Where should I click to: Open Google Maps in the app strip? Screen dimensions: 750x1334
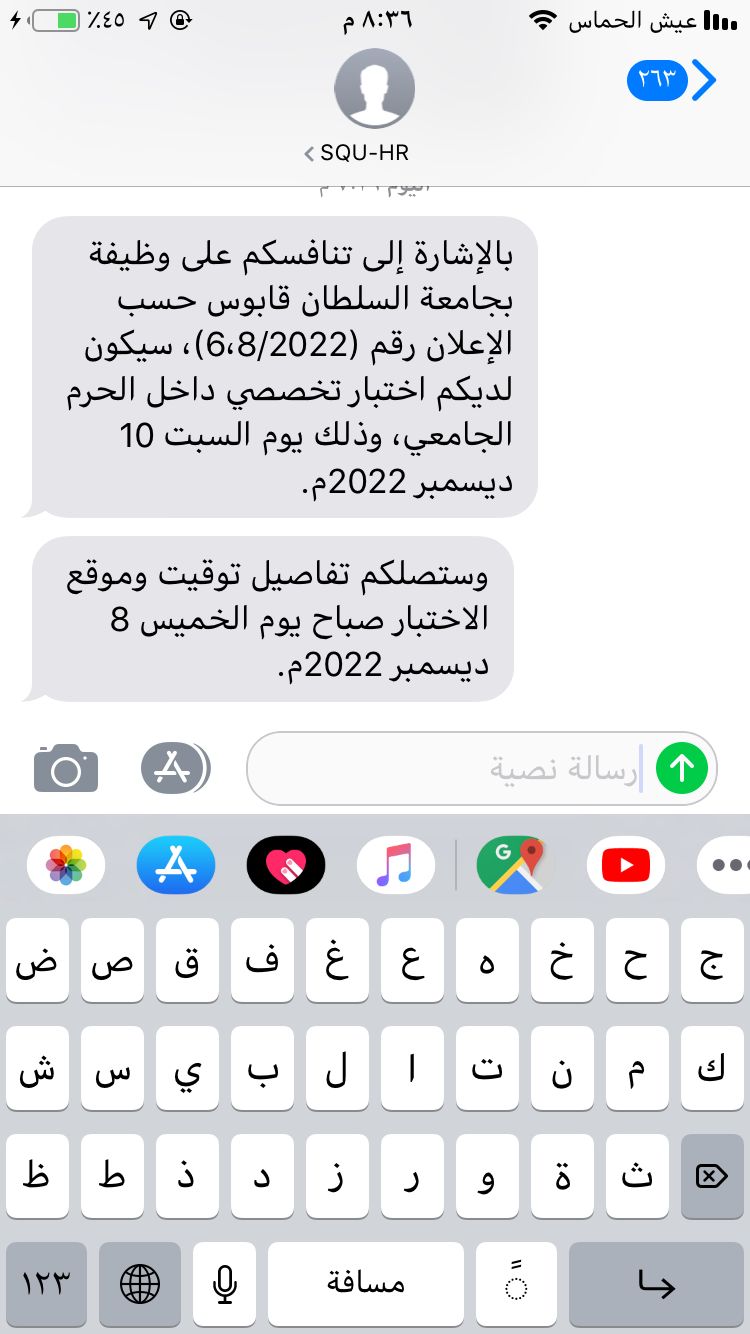(x=516, y=865)
